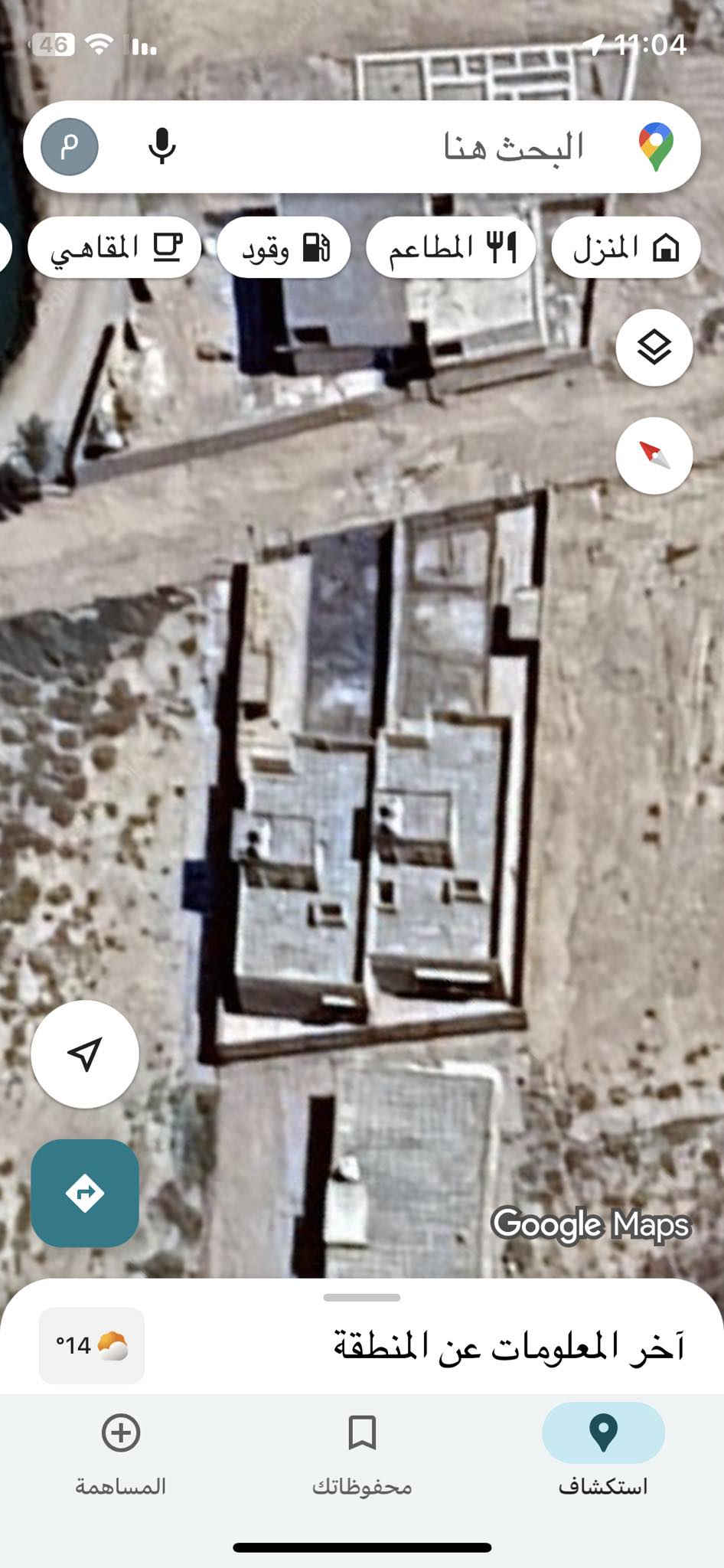Select the المنزل home chip
Image resolution: width=724 pixels, height=1568 pixels.
click(x=625, y=248)
